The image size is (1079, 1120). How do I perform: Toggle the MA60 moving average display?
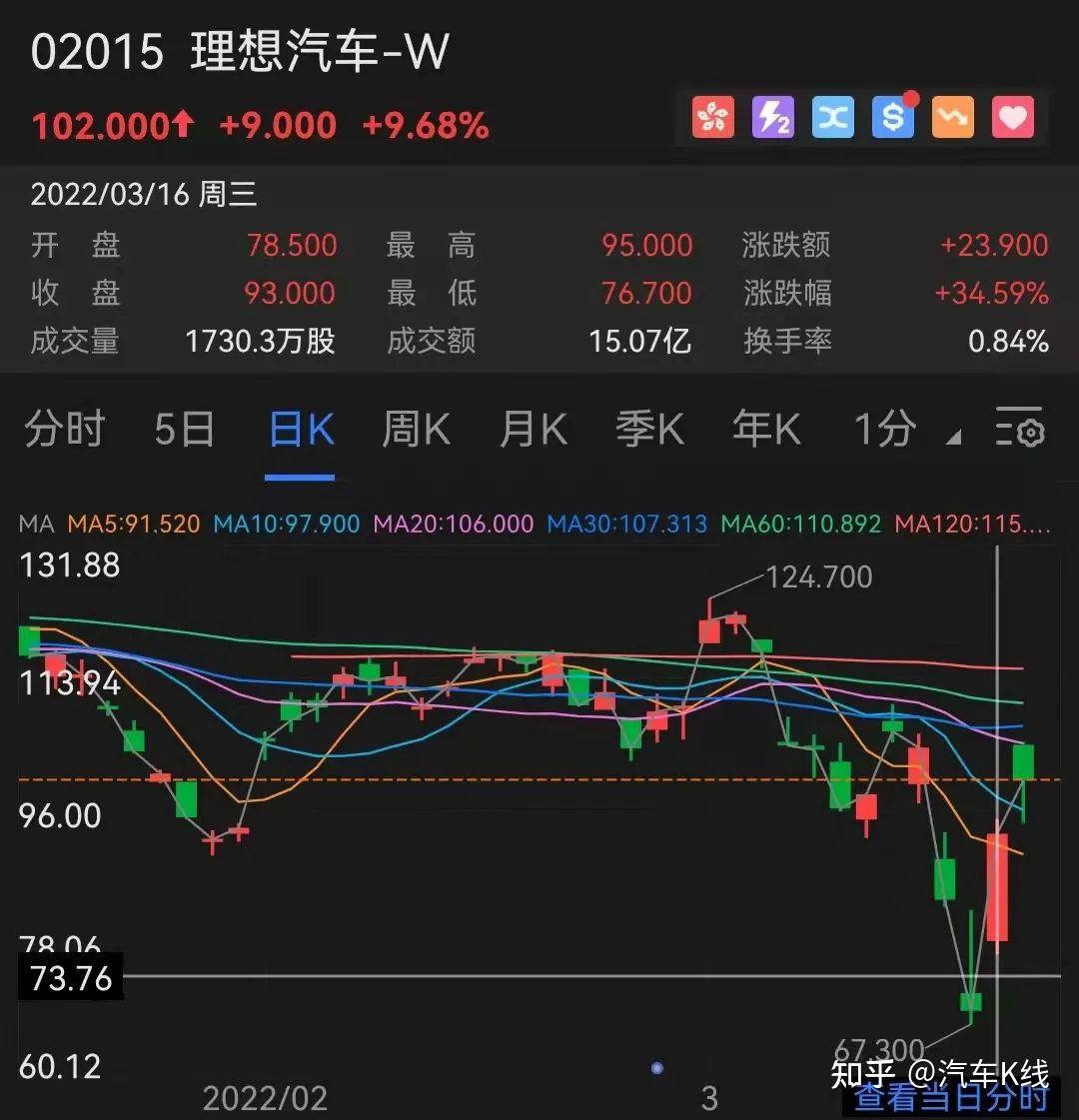pyautogui.click(x=799, y=524)
